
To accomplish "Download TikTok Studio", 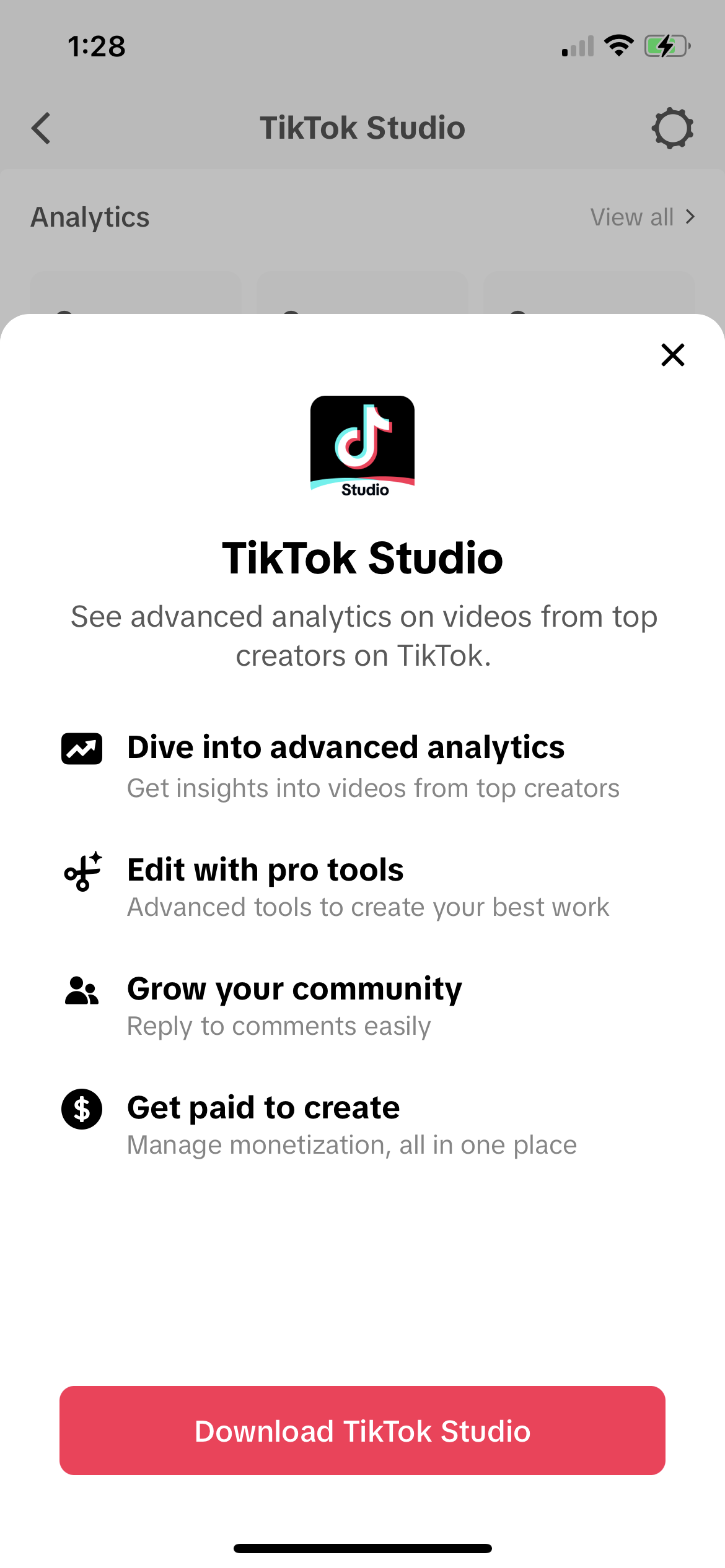I will pyautogui.click(x=362, y=1431).
